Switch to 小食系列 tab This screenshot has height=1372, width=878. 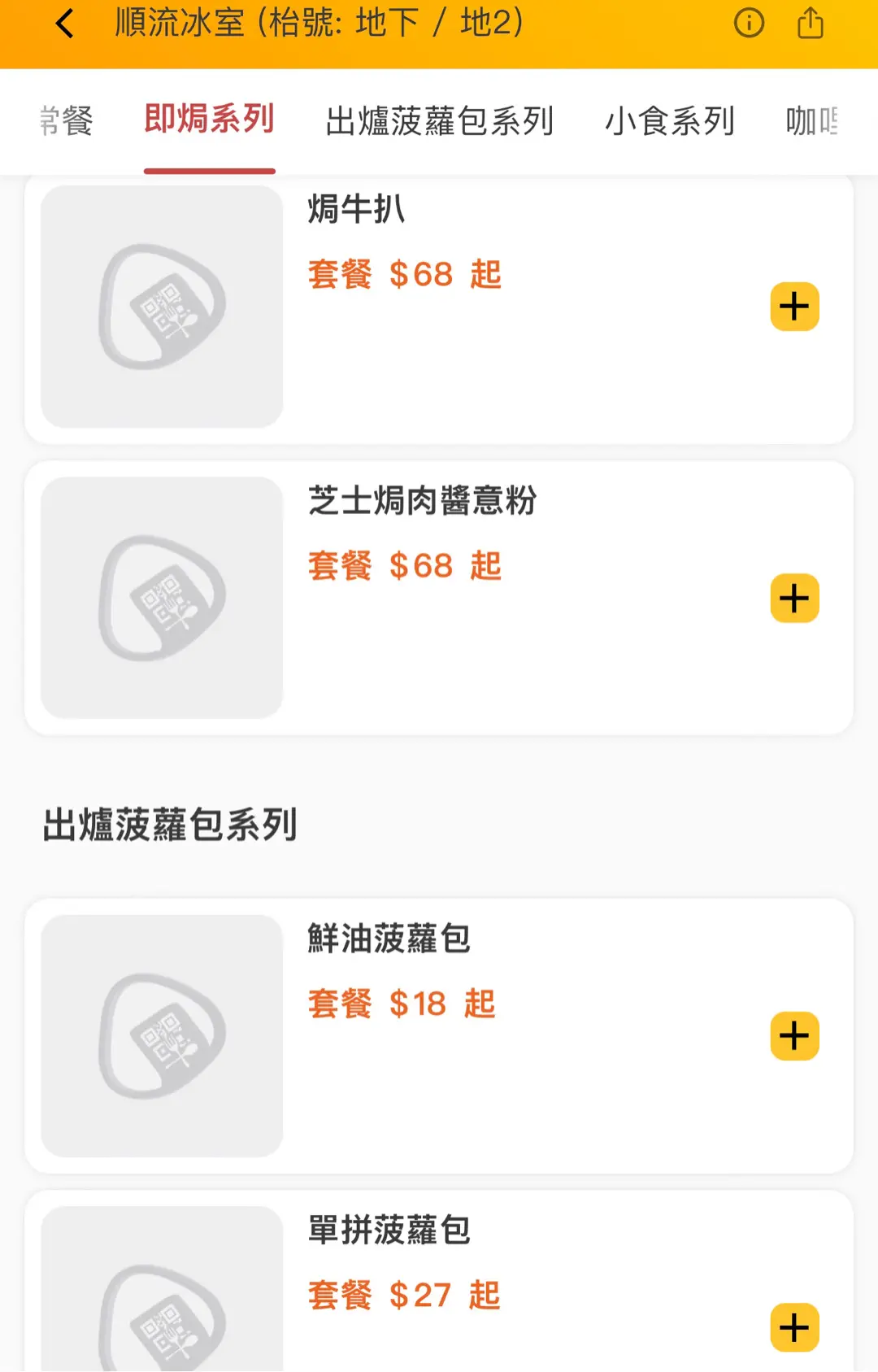tap(670, 121)
